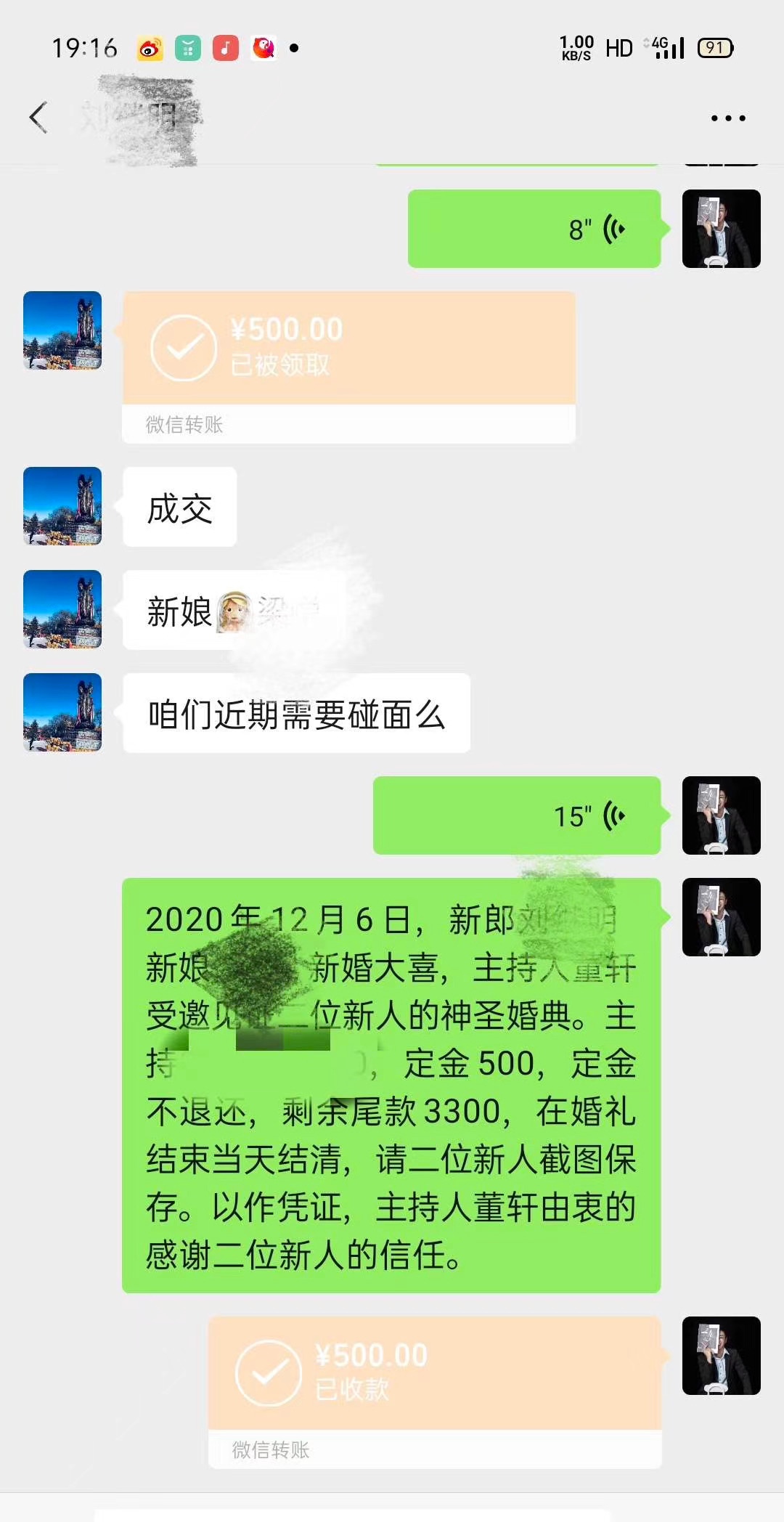Screen dimensions: 784x1522
Task: Play the 15-second voice message
Action: point(517,815)
